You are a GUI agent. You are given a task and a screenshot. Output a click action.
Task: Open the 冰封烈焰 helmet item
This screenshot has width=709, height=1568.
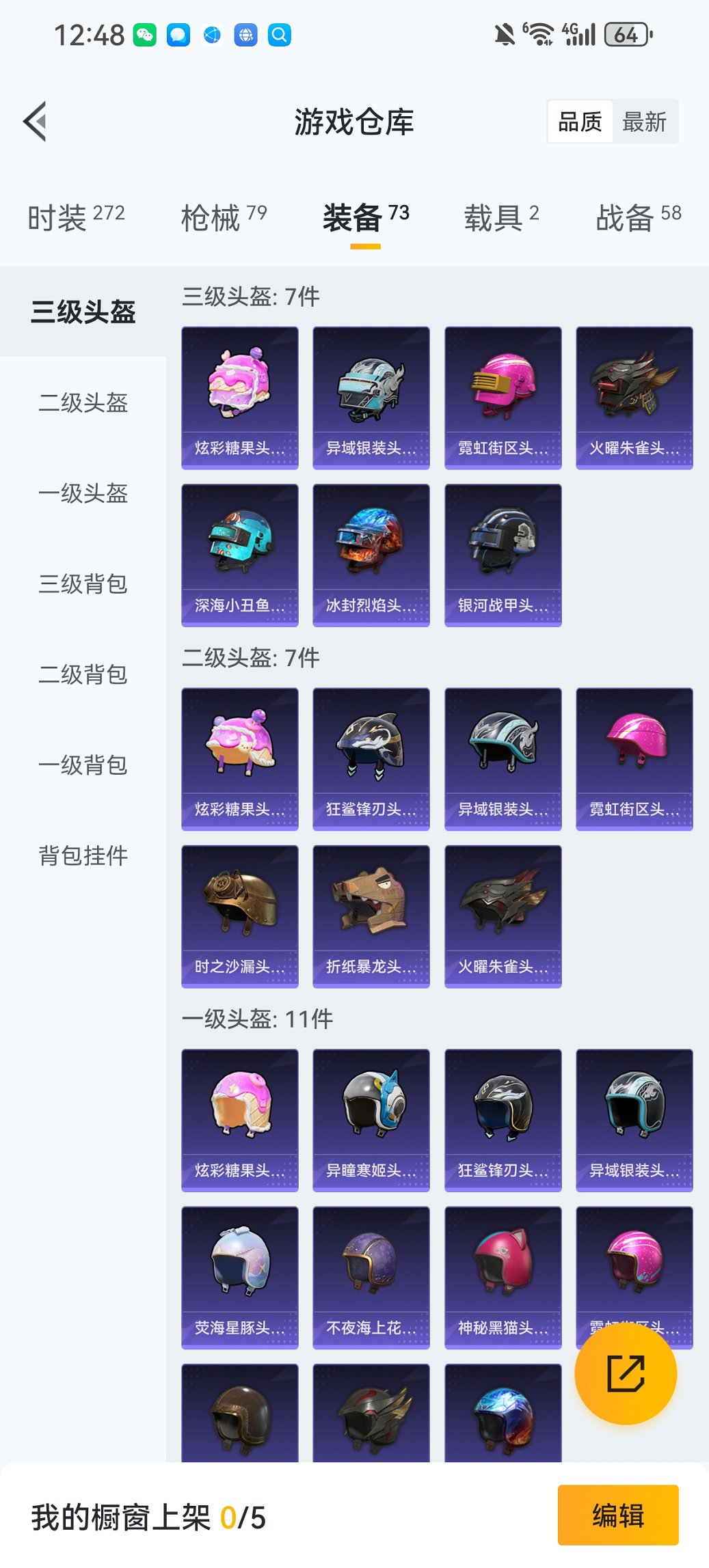pos(371,555)
